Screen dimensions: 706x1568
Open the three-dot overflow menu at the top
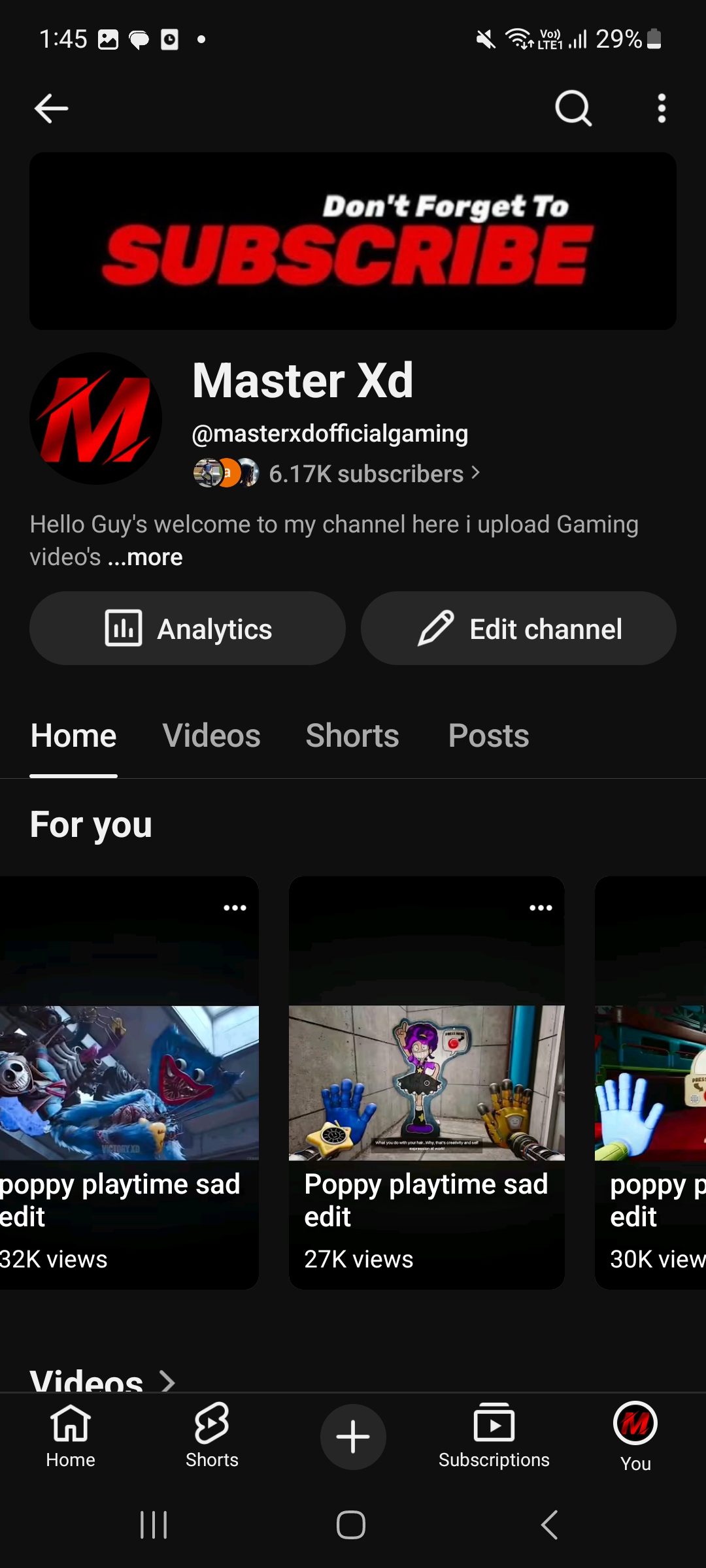coord(662,108)
